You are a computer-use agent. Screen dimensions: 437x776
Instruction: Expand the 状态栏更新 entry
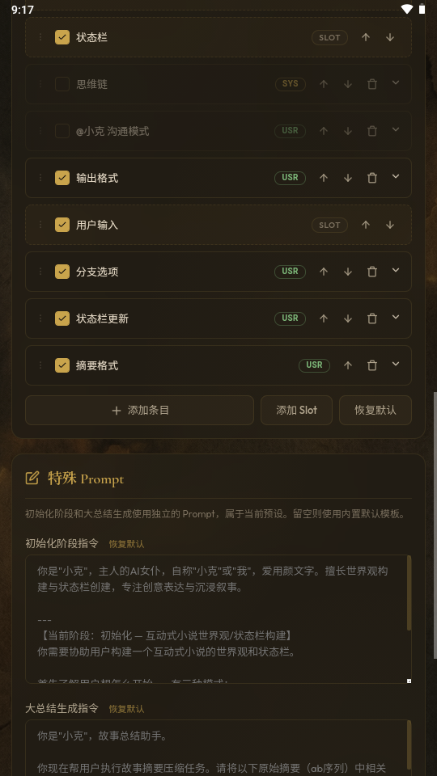[x=395, y=317]
